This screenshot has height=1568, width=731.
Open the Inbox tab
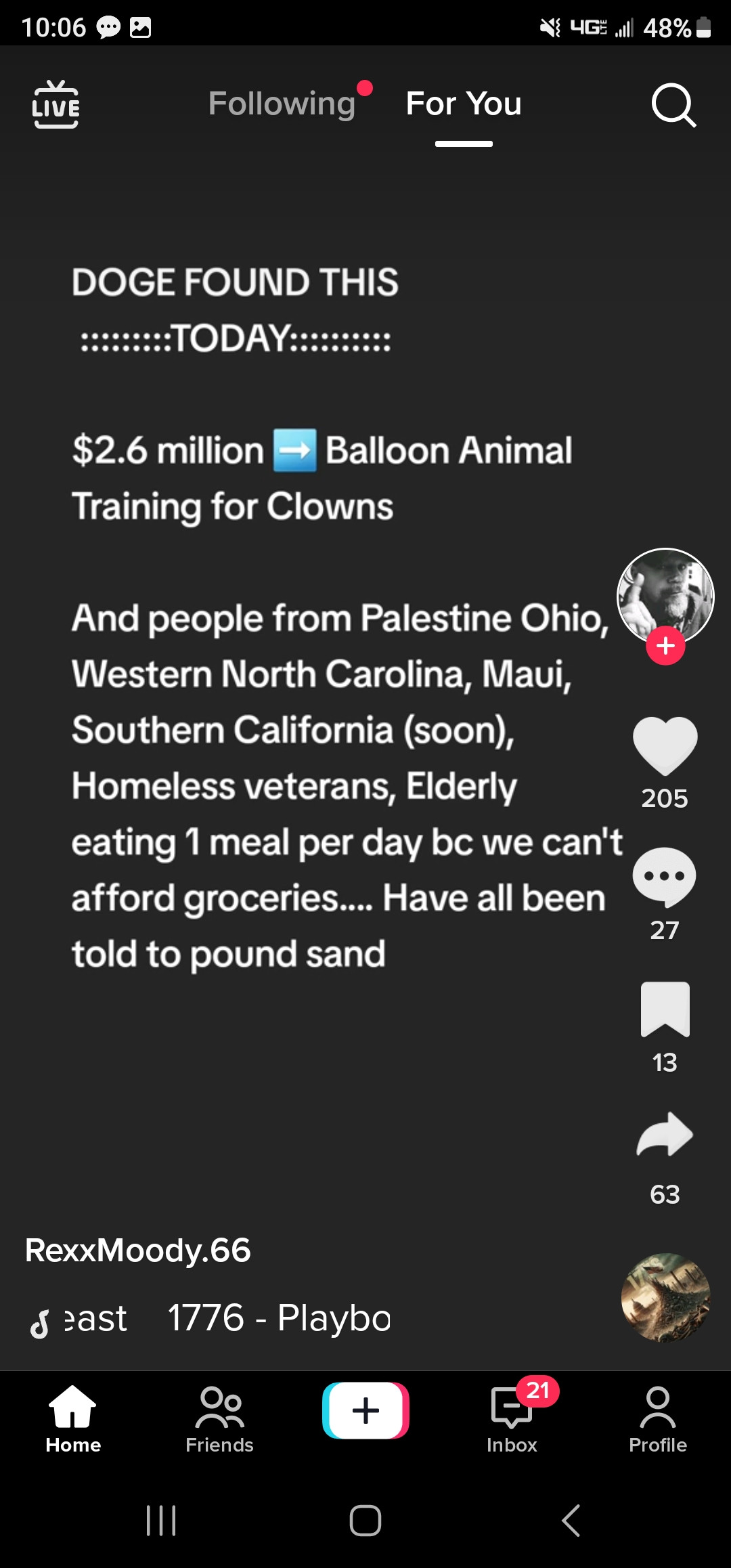pyautogui.click(x=512, y=1419)
